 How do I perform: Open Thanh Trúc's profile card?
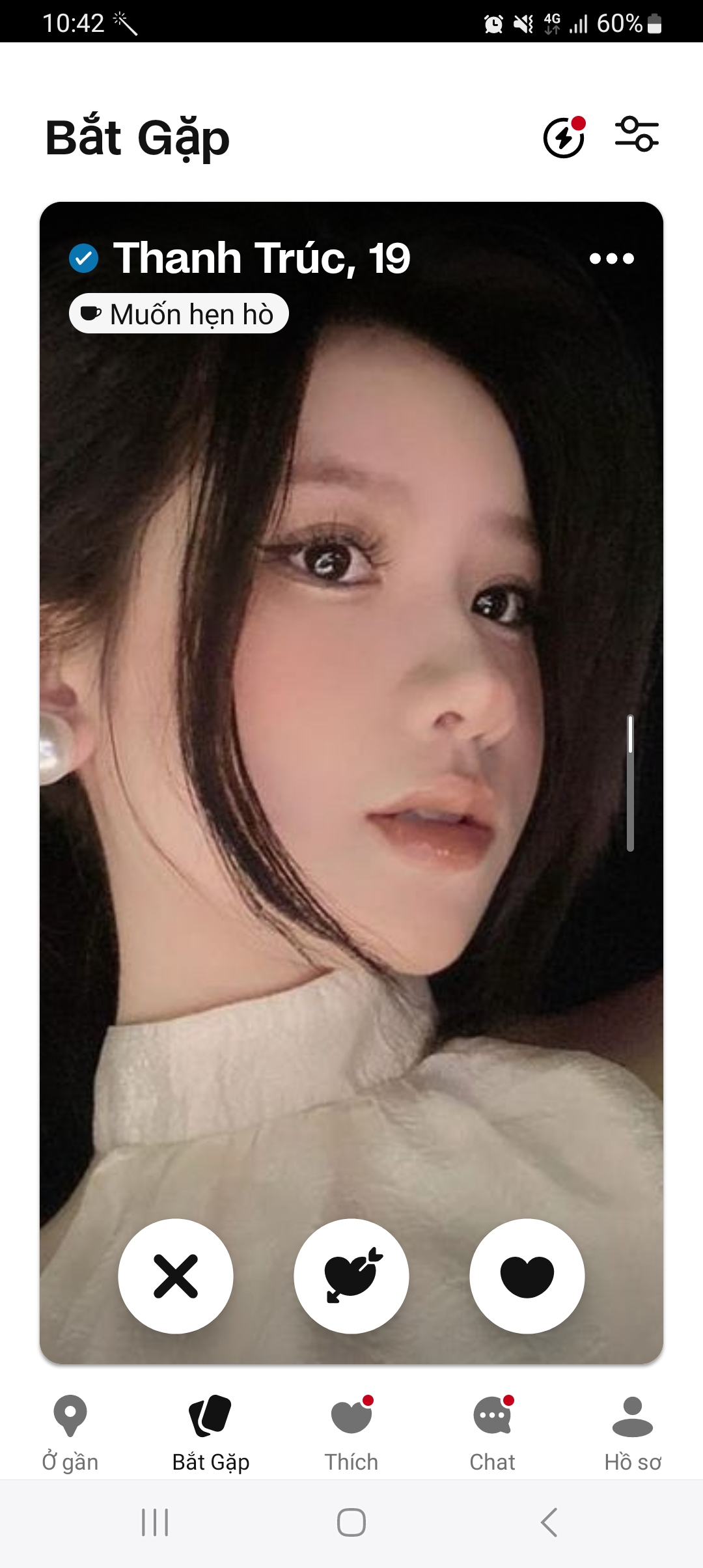pyautogui.click(x=351, y=716)
